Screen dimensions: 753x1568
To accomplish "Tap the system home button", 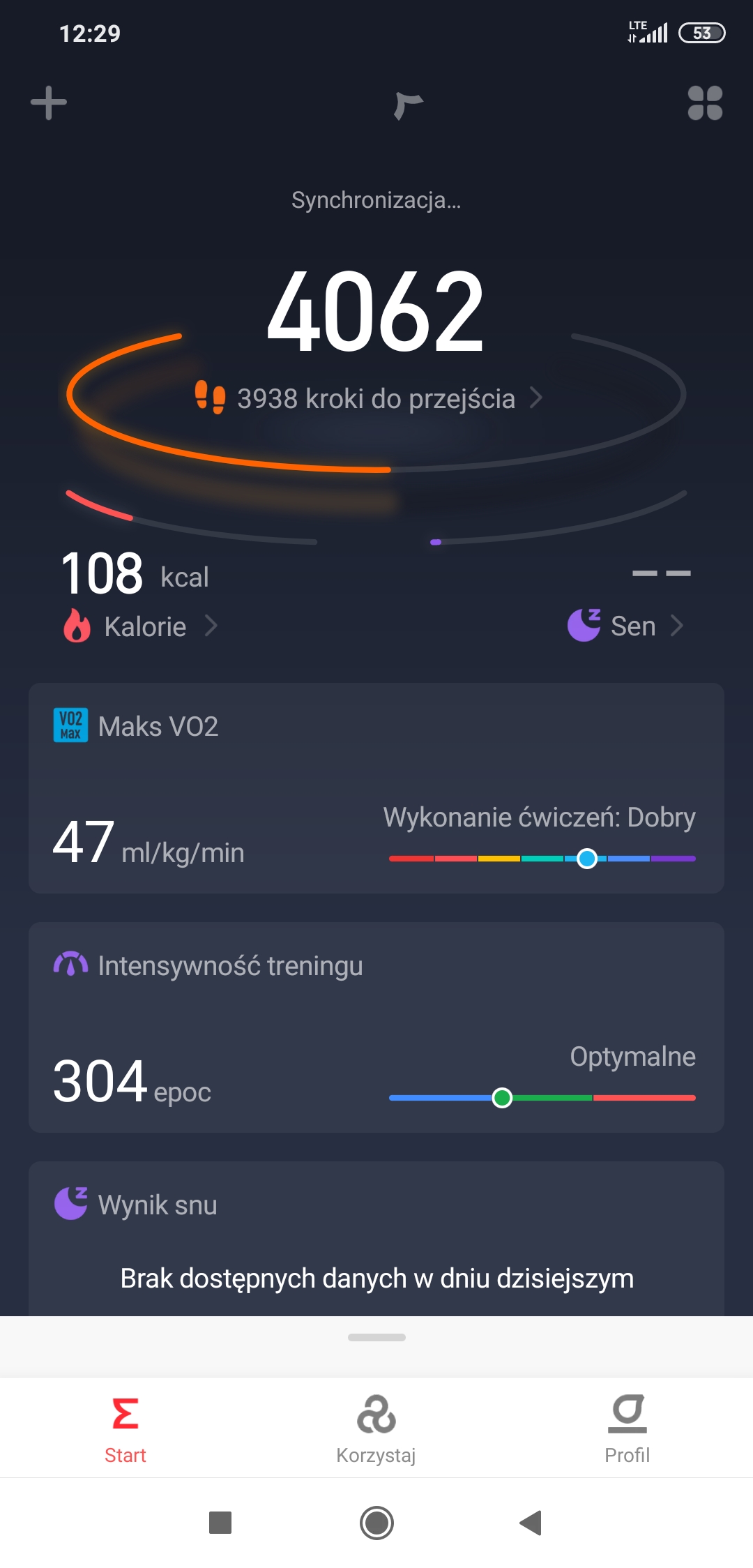I will (x=376, y=1523).
